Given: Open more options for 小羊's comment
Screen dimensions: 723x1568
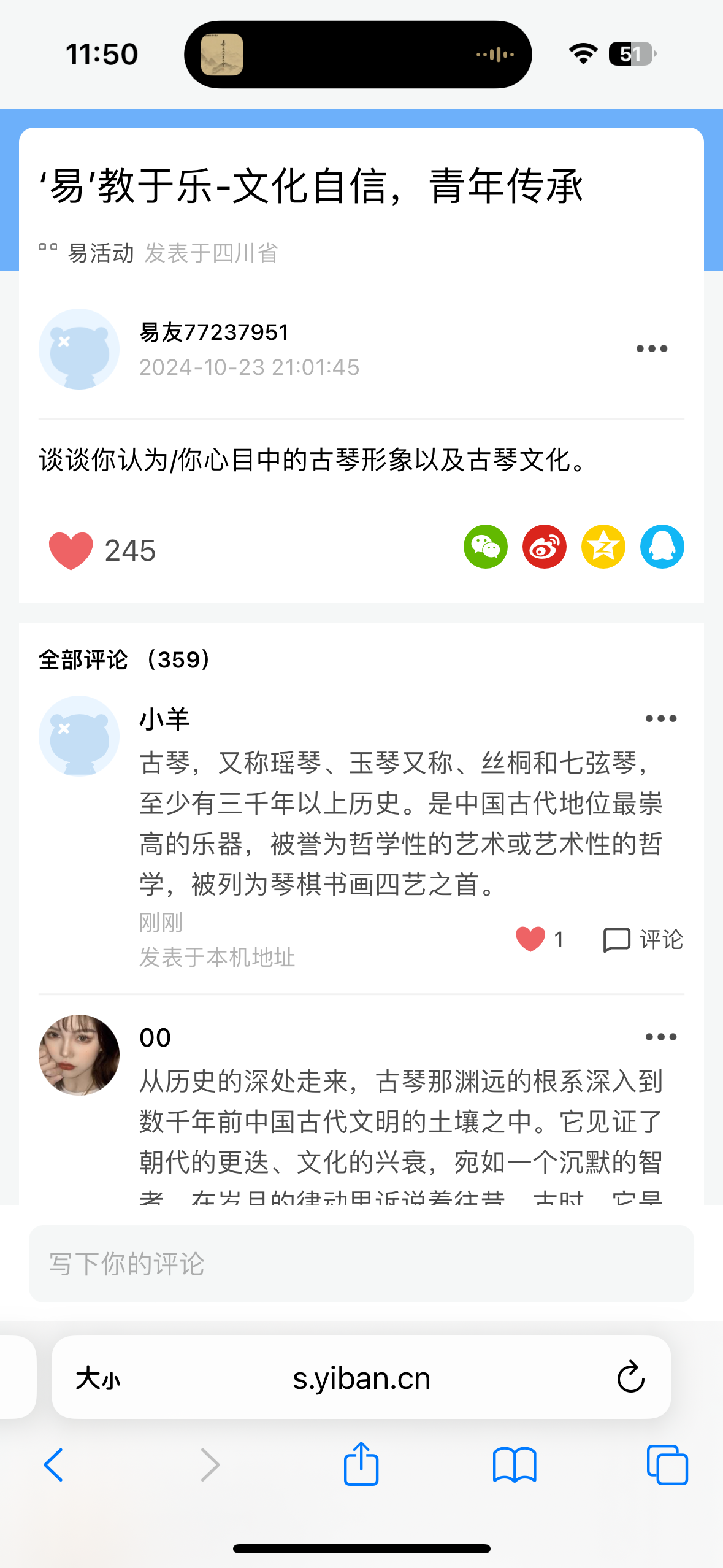Looking at the screenshot, I should pos(660,719).
